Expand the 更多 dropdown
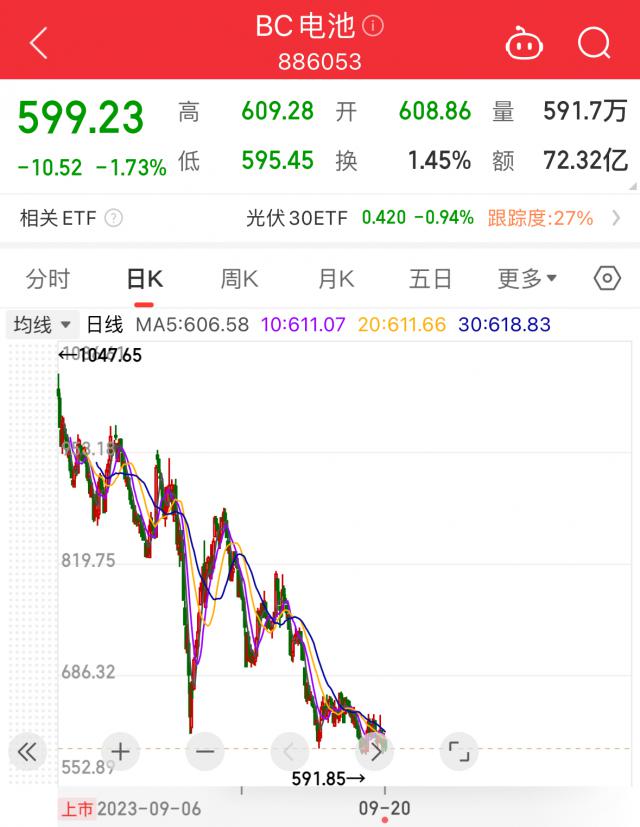This screenshot has width=640, height=827. (x=527, y=279)
